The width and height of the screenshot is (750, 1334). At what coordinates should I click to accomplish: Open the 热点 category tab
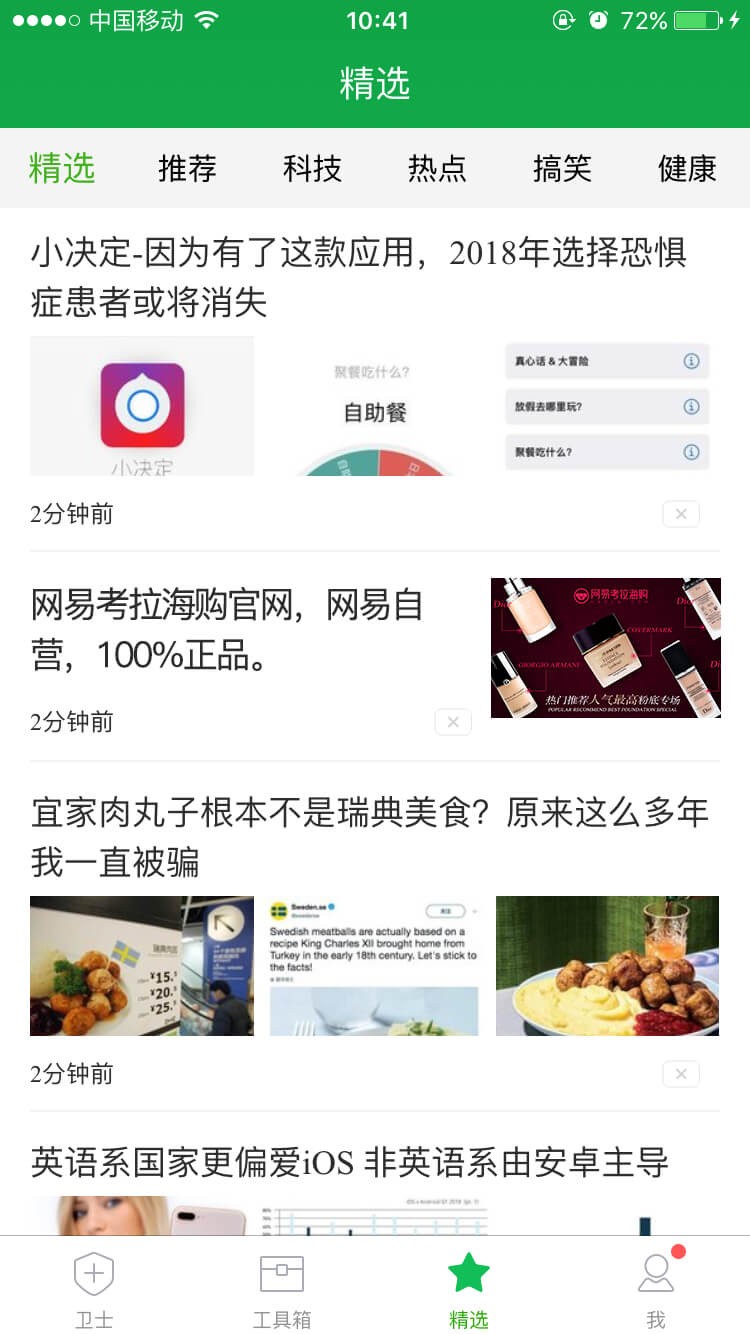(x=437, y=168)
